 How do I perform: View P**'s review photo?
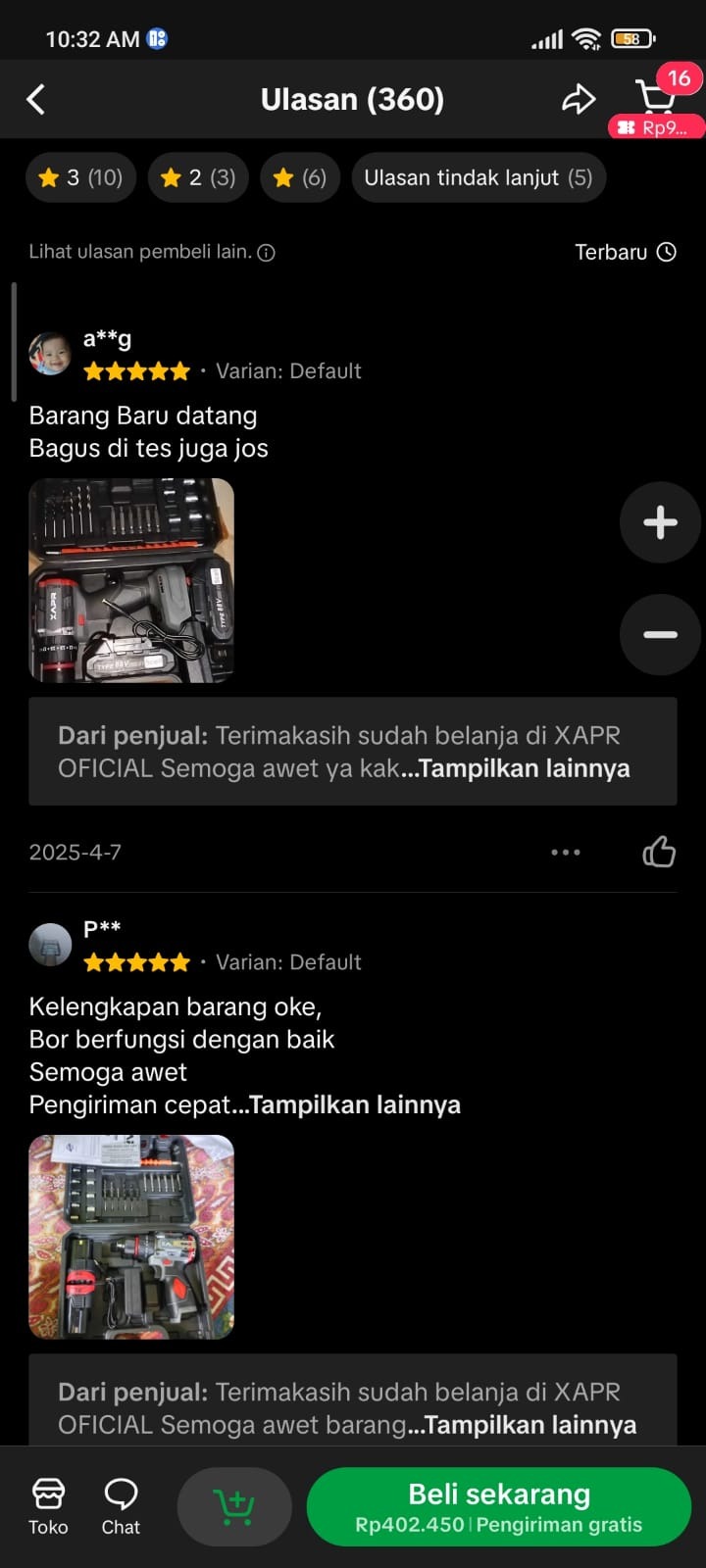coord(131,1237)
